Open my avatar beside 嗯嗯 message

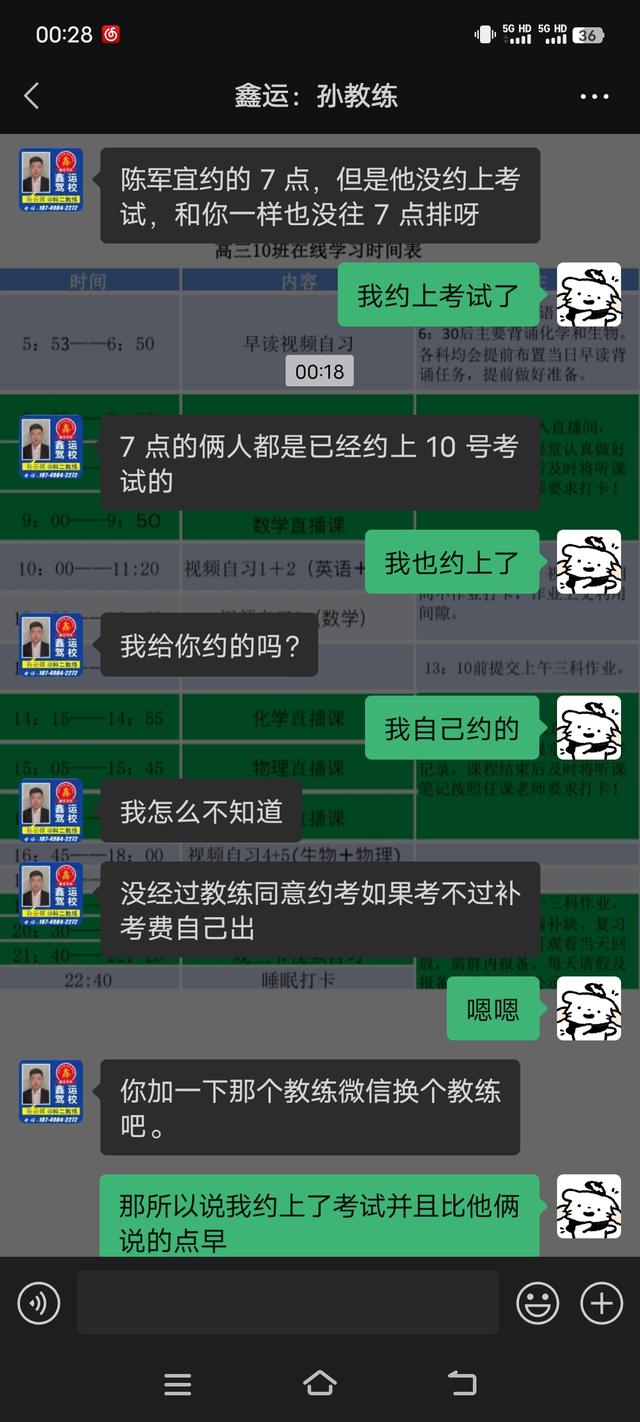coord(588,1009)
